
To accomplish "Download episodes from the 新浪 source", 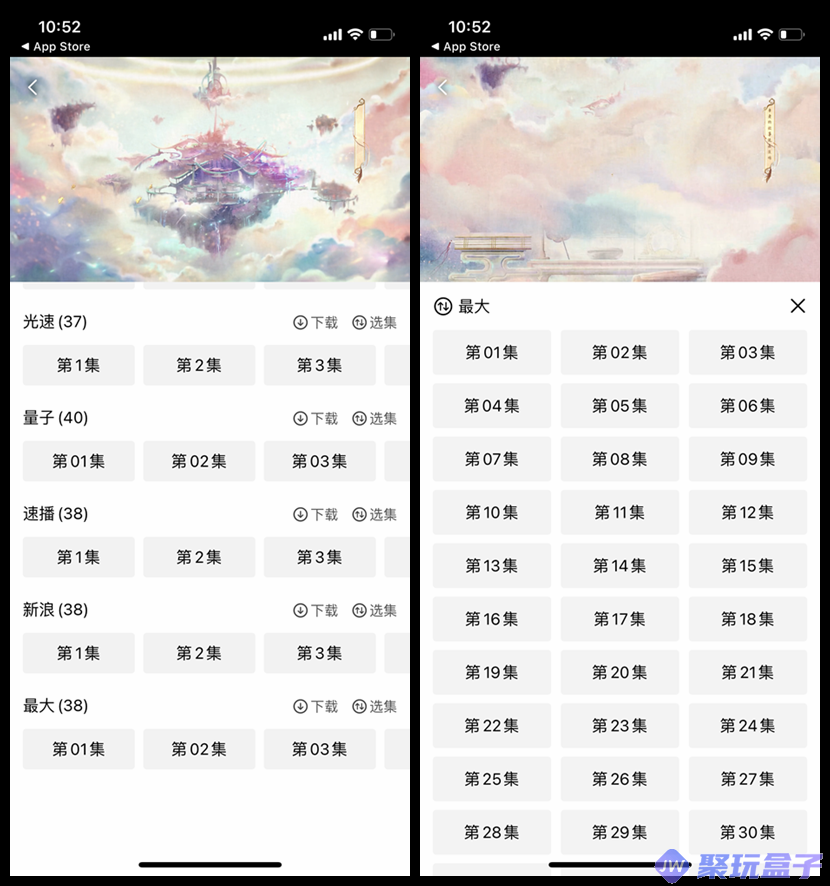I will [x=315, y=610].
